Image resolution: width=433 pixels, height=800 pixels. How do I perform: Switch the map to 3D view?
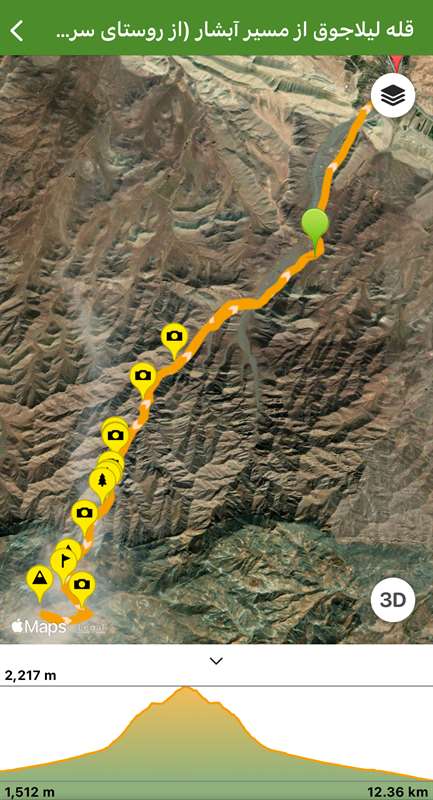(x=393, y=600)
